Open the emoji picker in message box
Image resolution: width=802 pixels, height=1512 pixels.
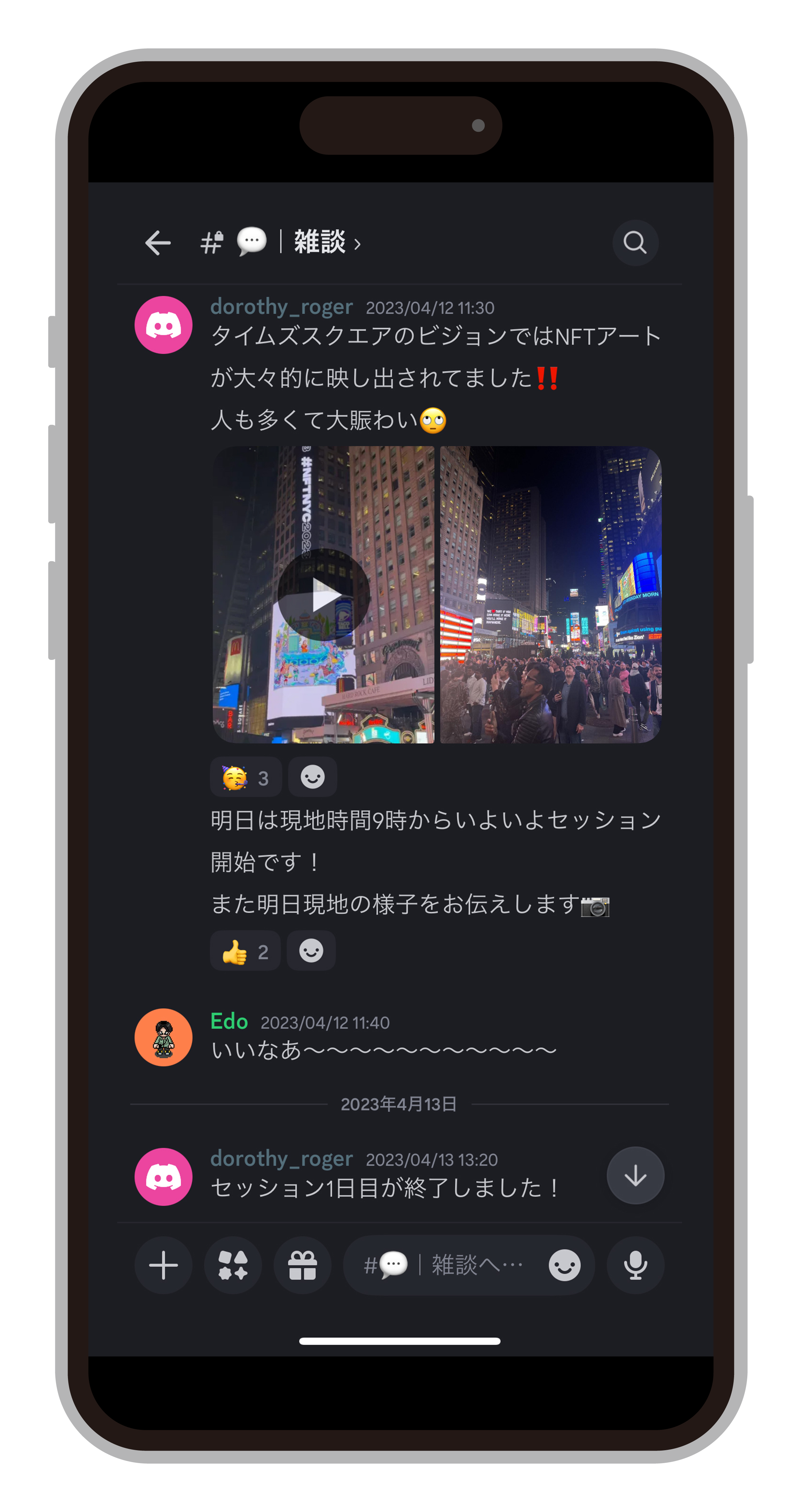(564, 1265)
